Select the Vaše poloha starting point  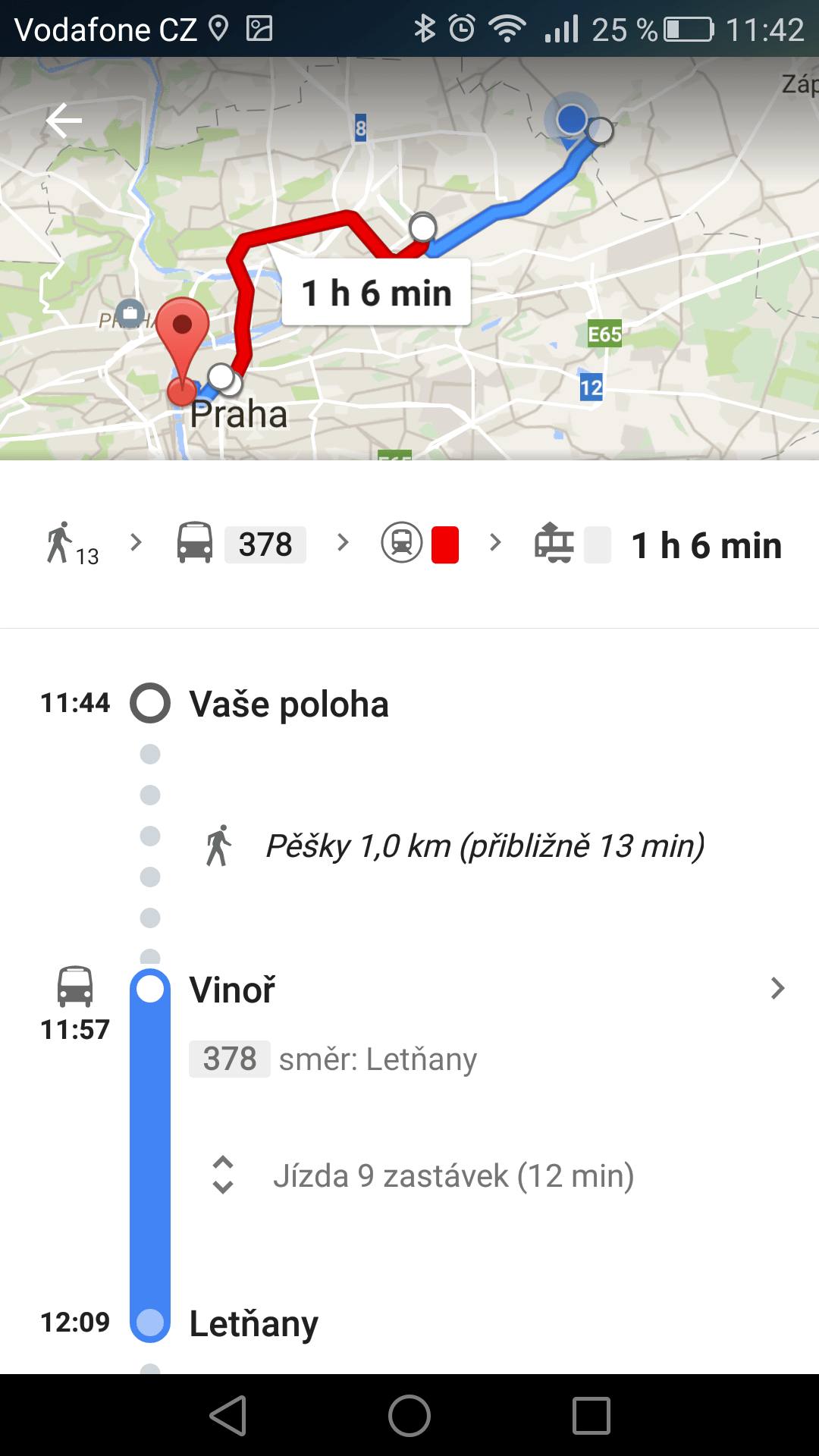pyautogui.click(x=288, y=704)
